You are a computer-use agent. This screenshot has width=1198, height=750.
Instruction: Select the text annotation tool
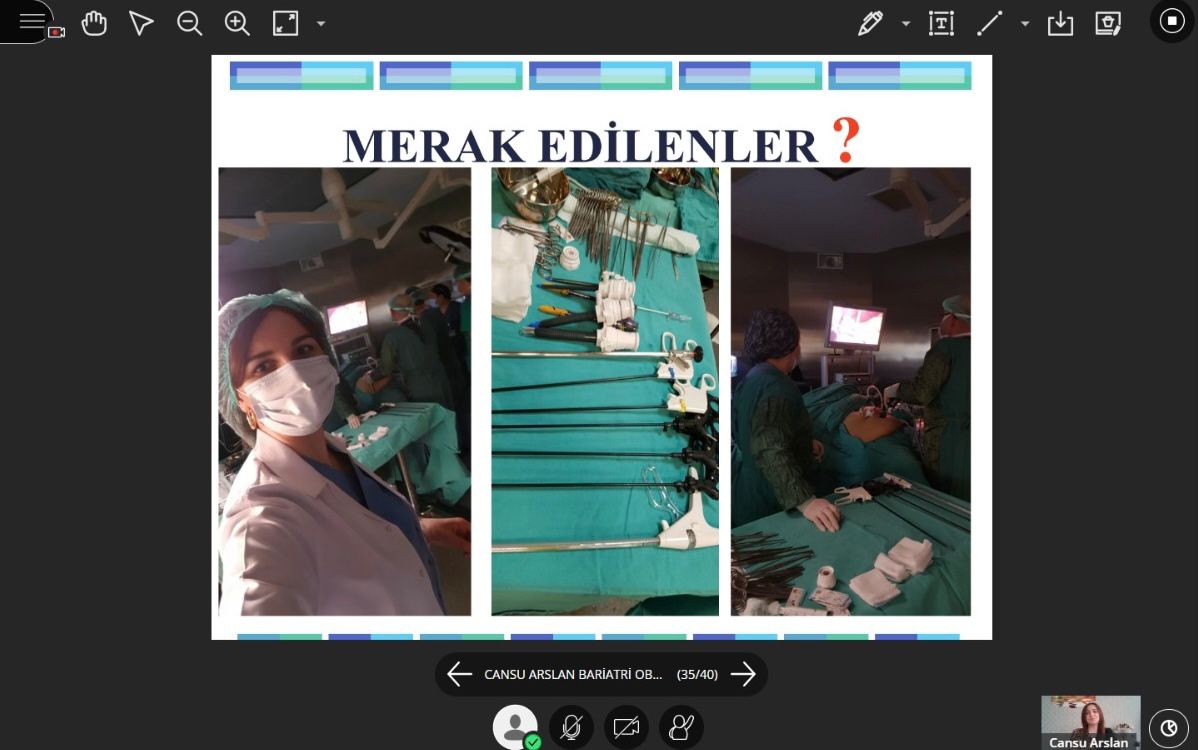coord(941,23)
